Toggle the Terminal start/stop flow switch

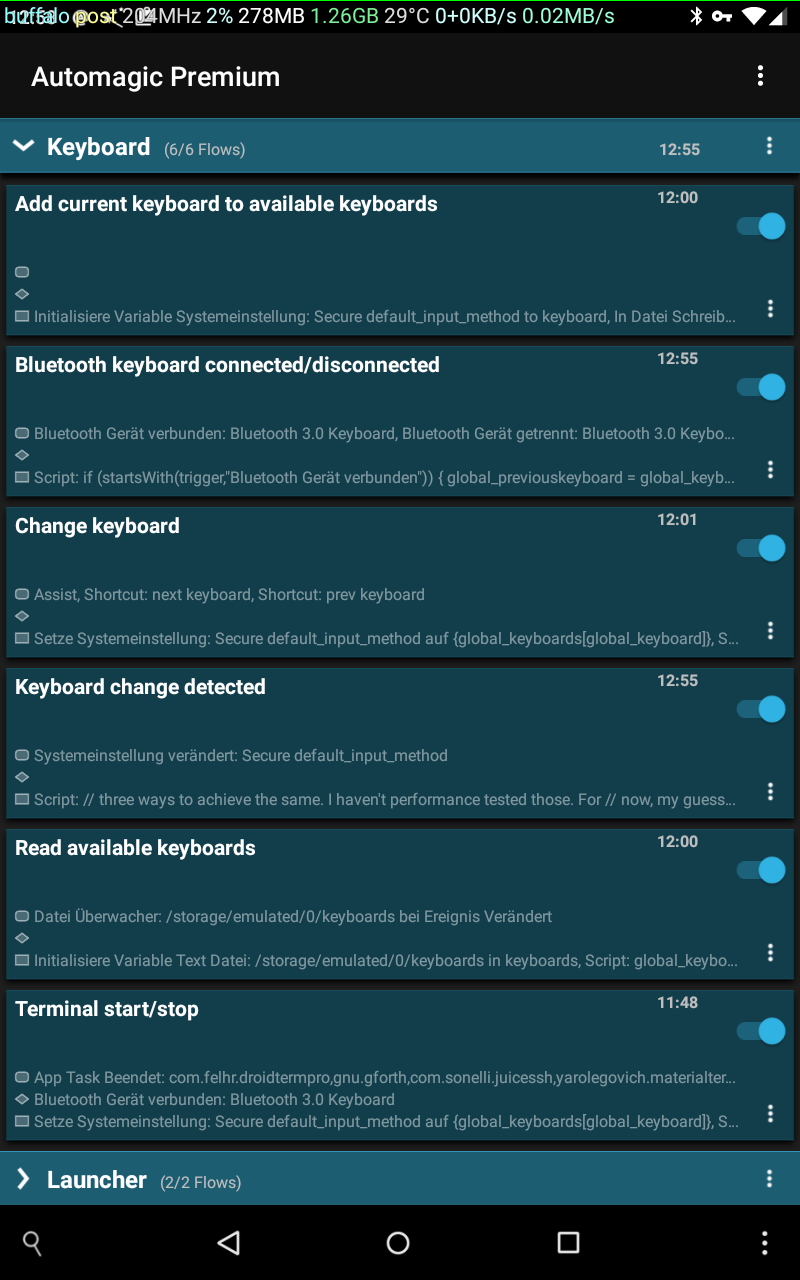tap(761, 1031)
